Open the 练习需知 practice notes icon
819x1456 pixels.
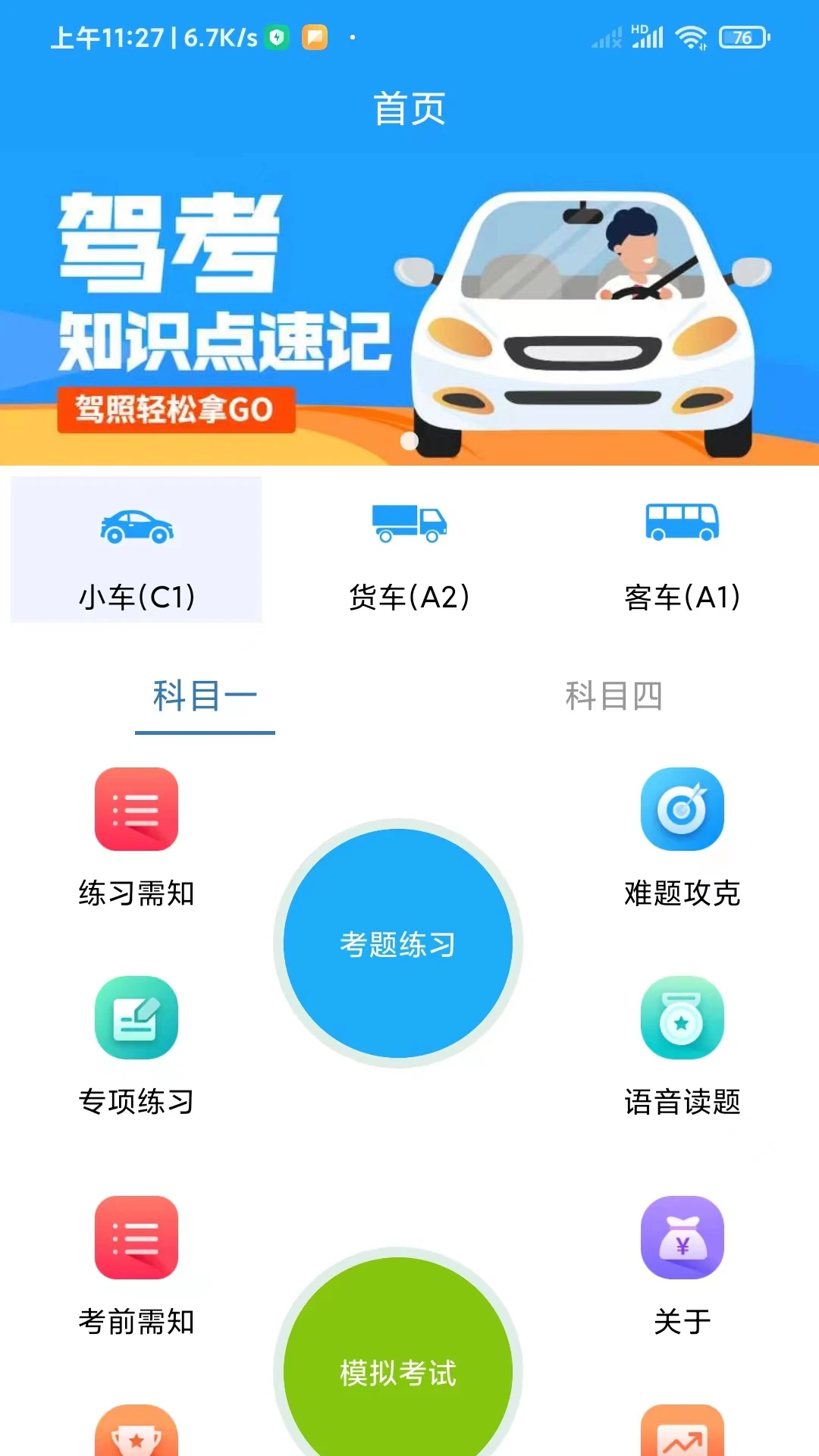[136, 810]
